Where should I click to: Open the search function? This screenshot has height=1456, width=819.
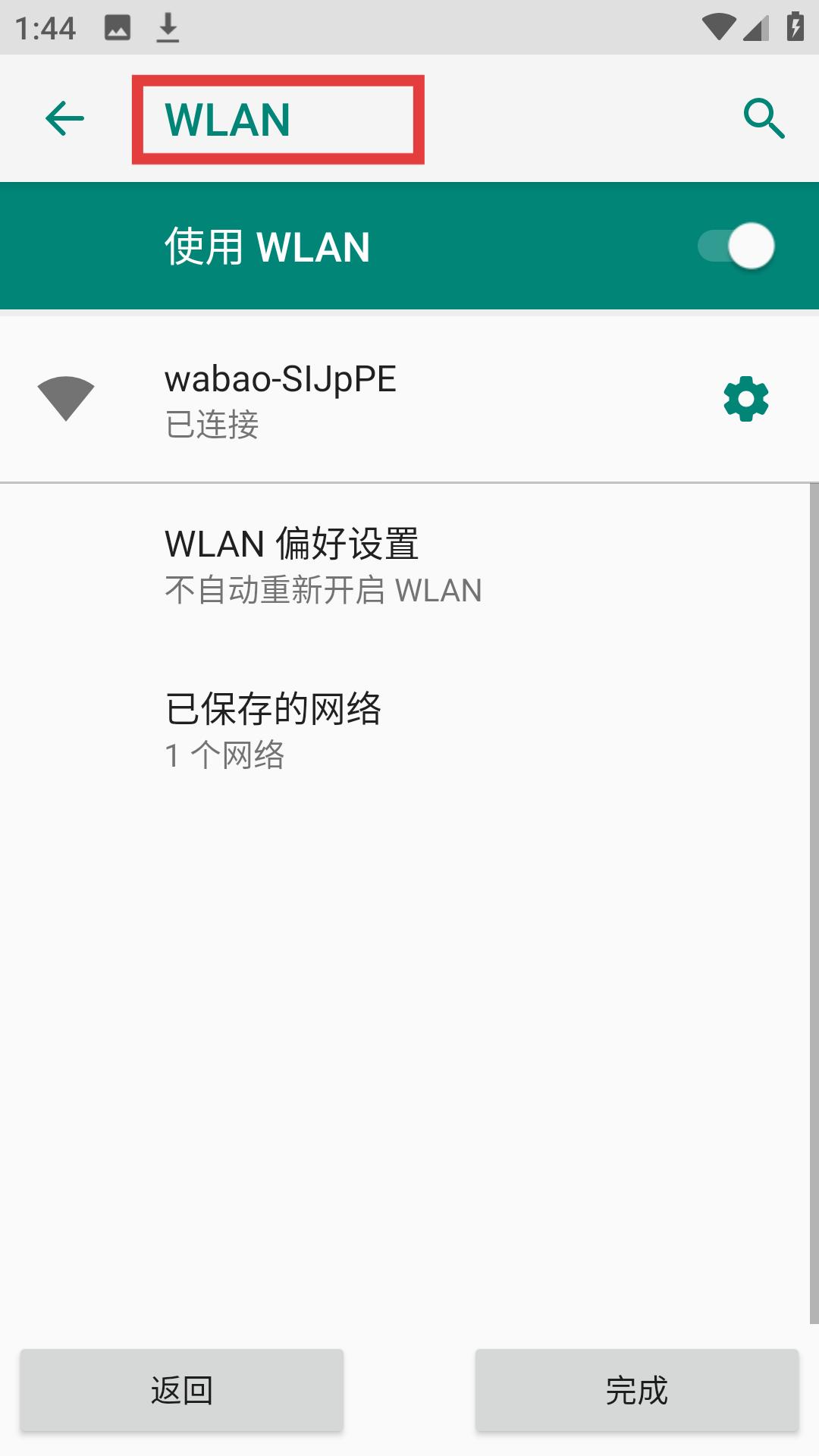coord(763,118)
